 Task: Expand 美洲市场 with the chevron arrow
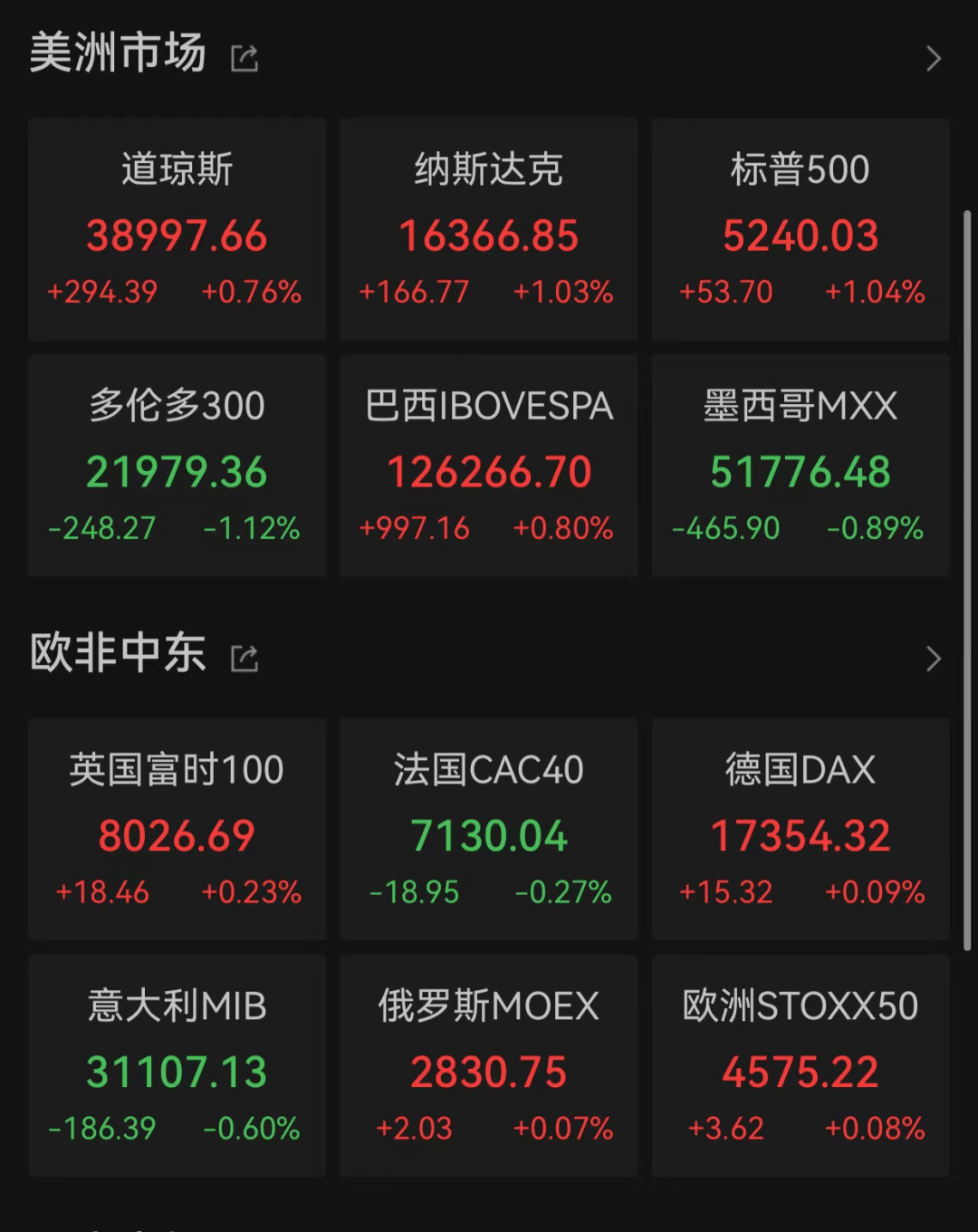[934, 59]
